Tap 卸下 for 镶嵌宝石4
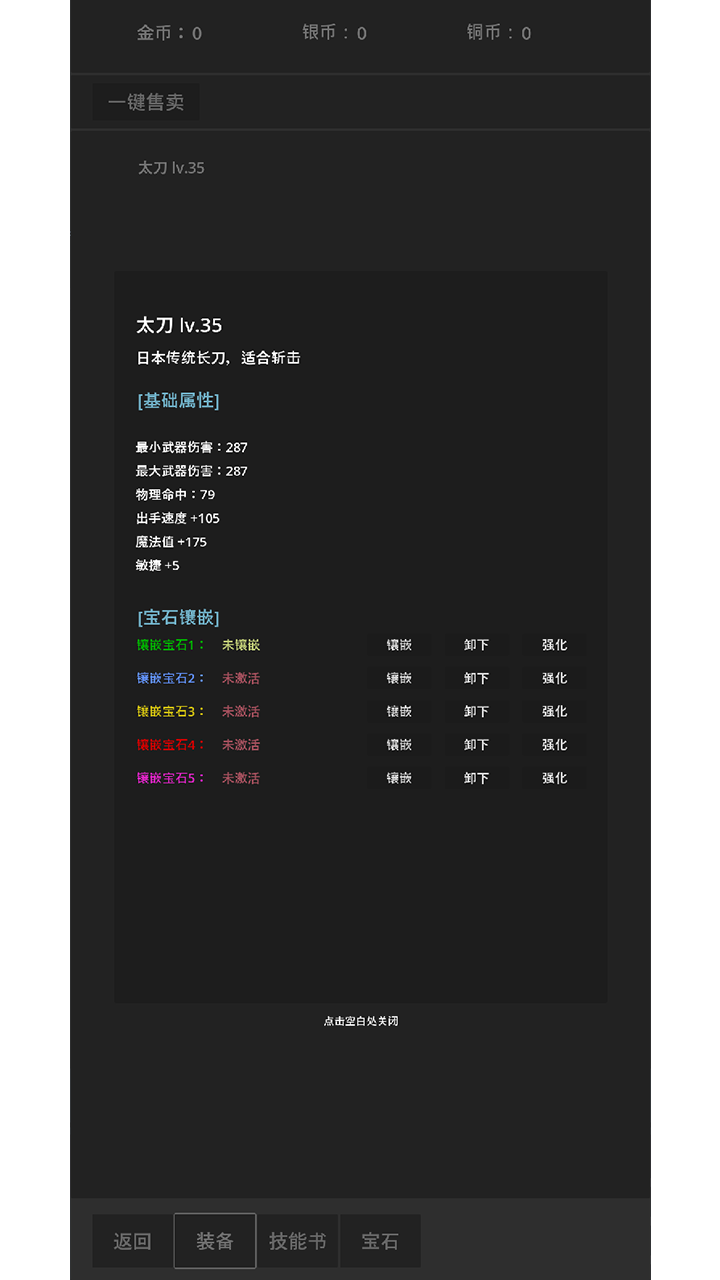This screenshot has height=1280, width=720. tap(477, 744)
